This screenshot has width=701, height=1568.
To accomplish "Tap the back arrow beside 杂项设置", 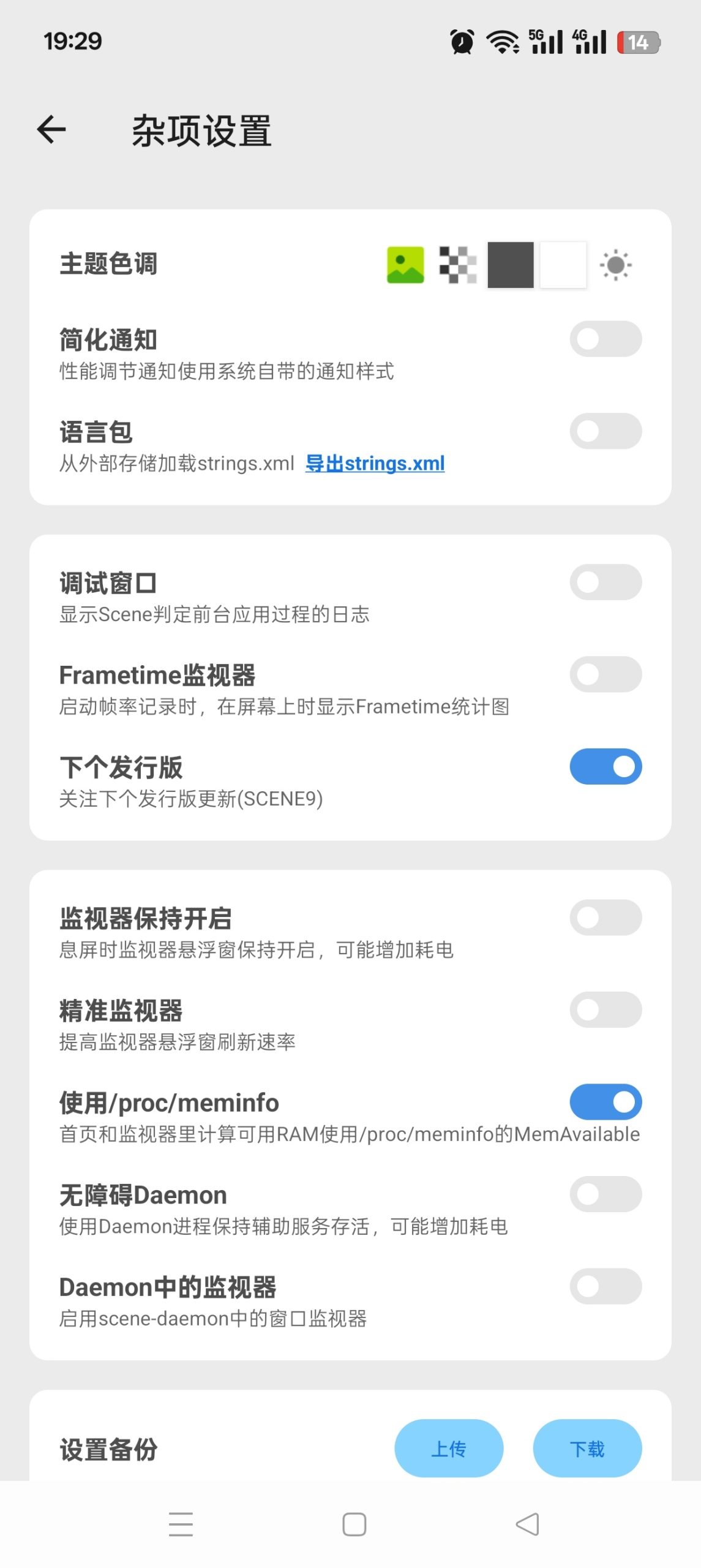I will click(51, 129).
